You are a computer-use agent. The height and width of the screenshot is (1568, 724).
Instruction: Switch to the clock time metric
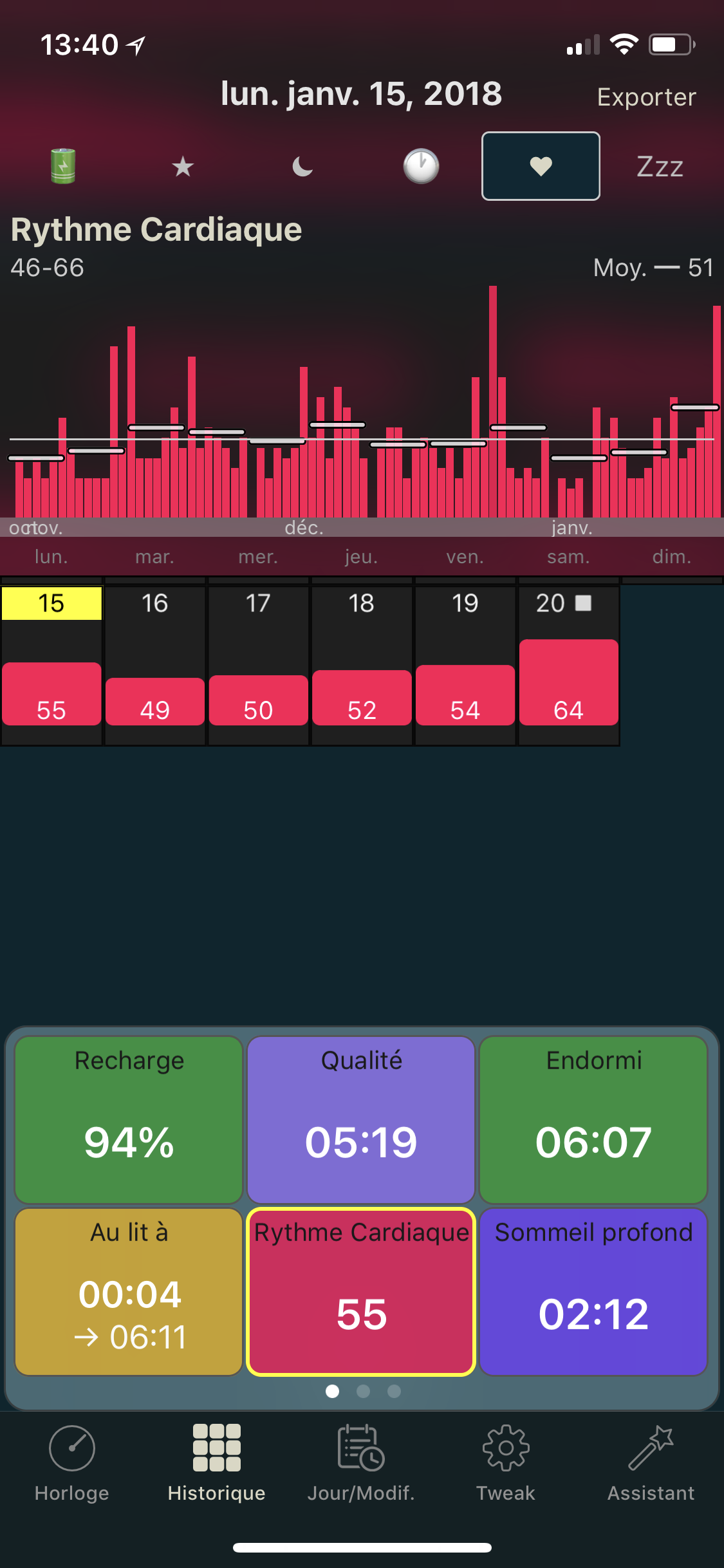[421, 167]
